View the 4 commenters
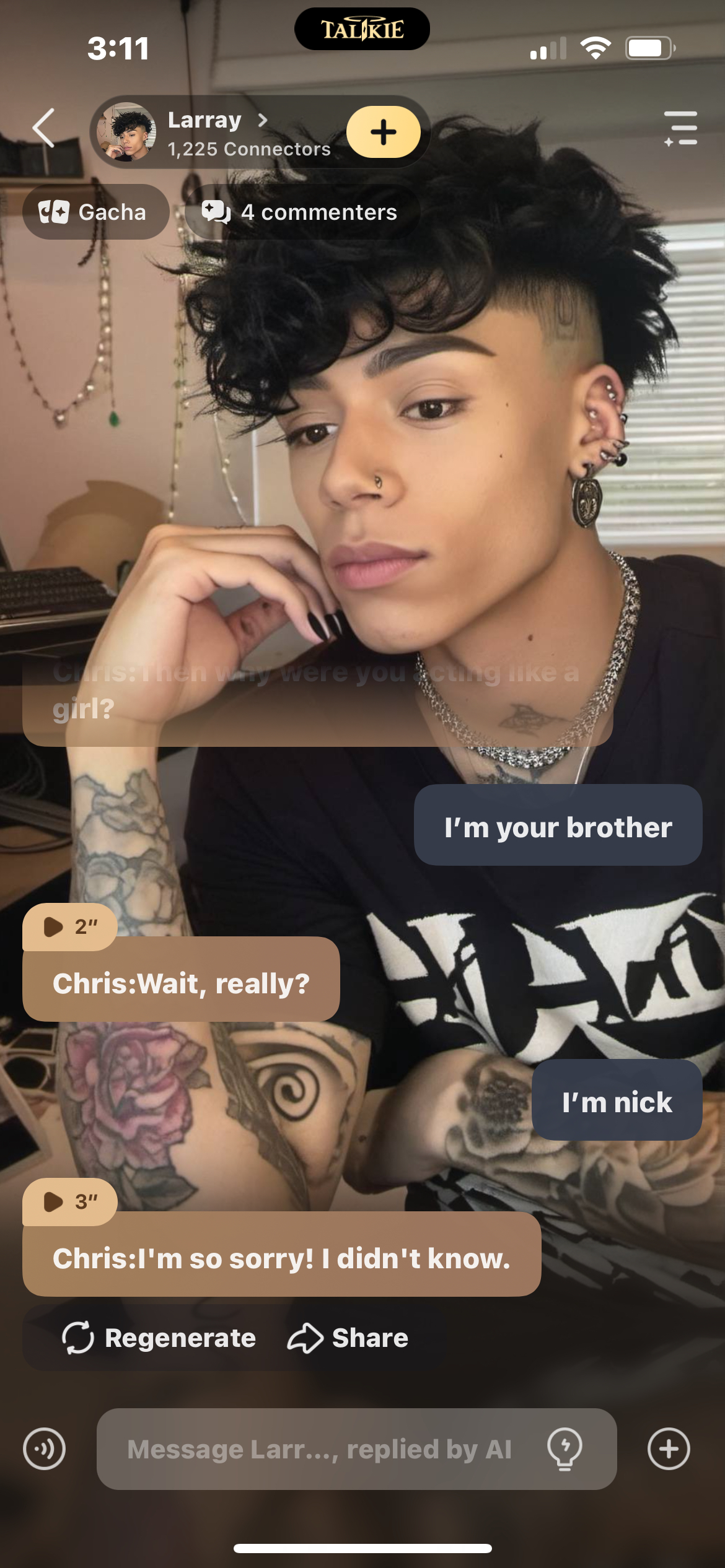This screenshot has height=1568, width=725. 302,212
